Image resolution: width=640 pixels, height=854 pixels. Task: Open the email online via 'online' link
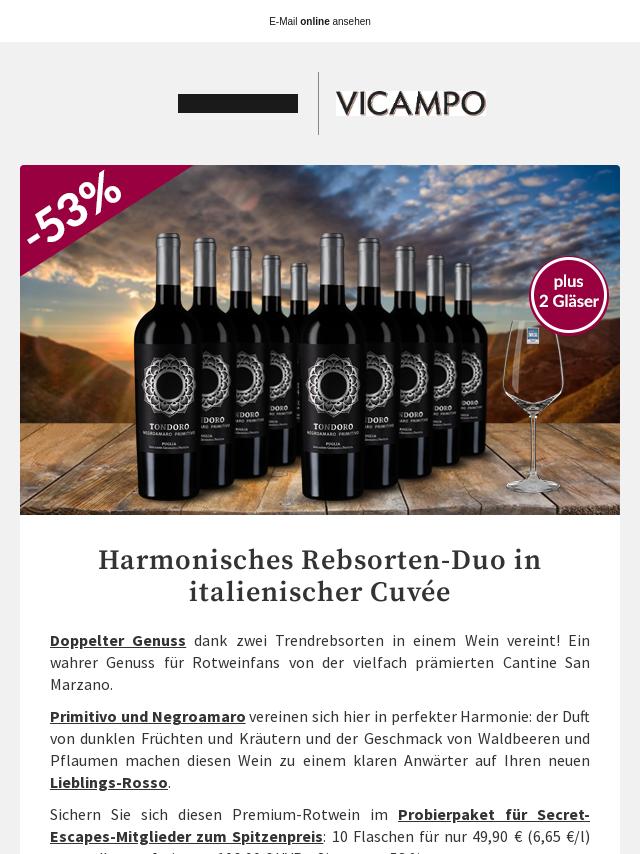pos(315,21)
